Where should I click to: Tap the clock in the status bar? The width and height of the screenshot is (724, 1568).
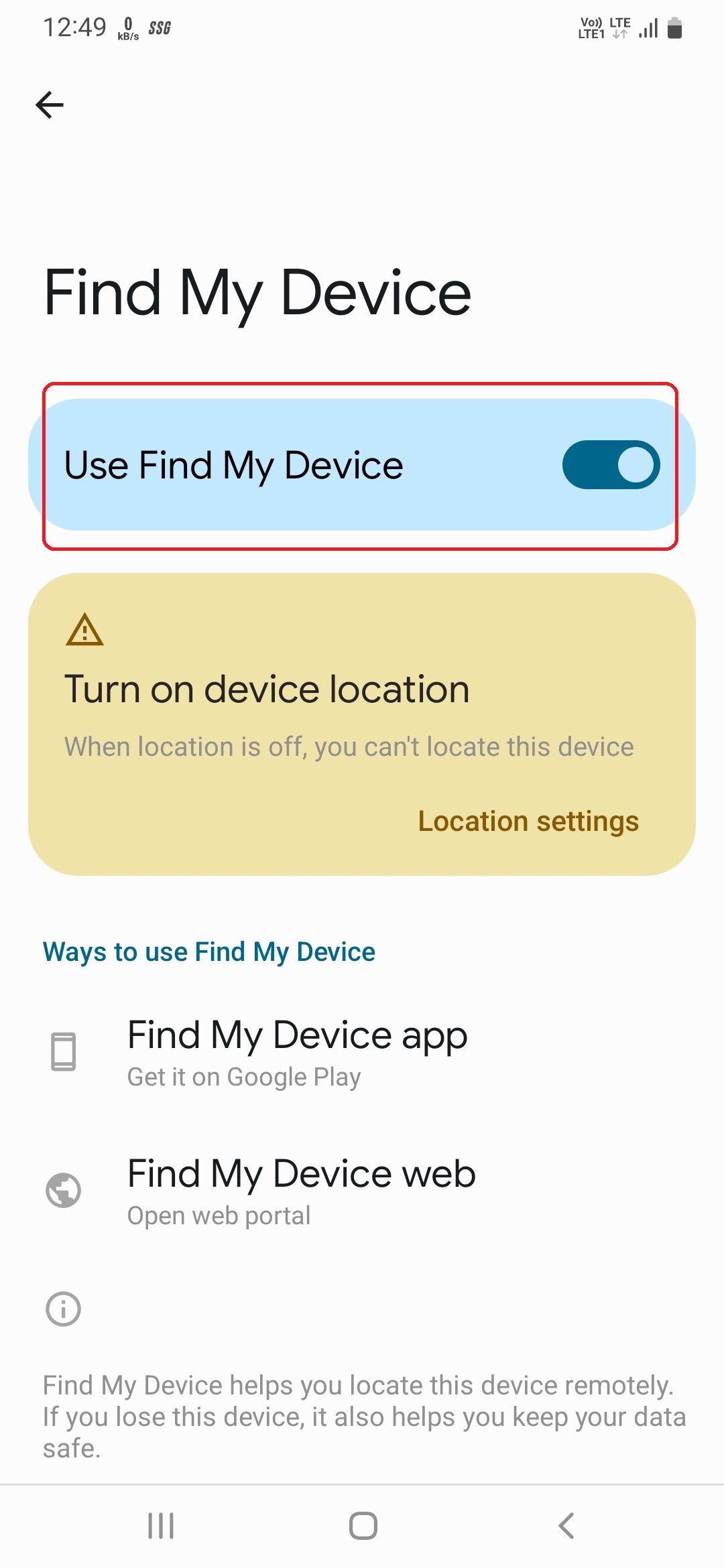pos(75,25)
